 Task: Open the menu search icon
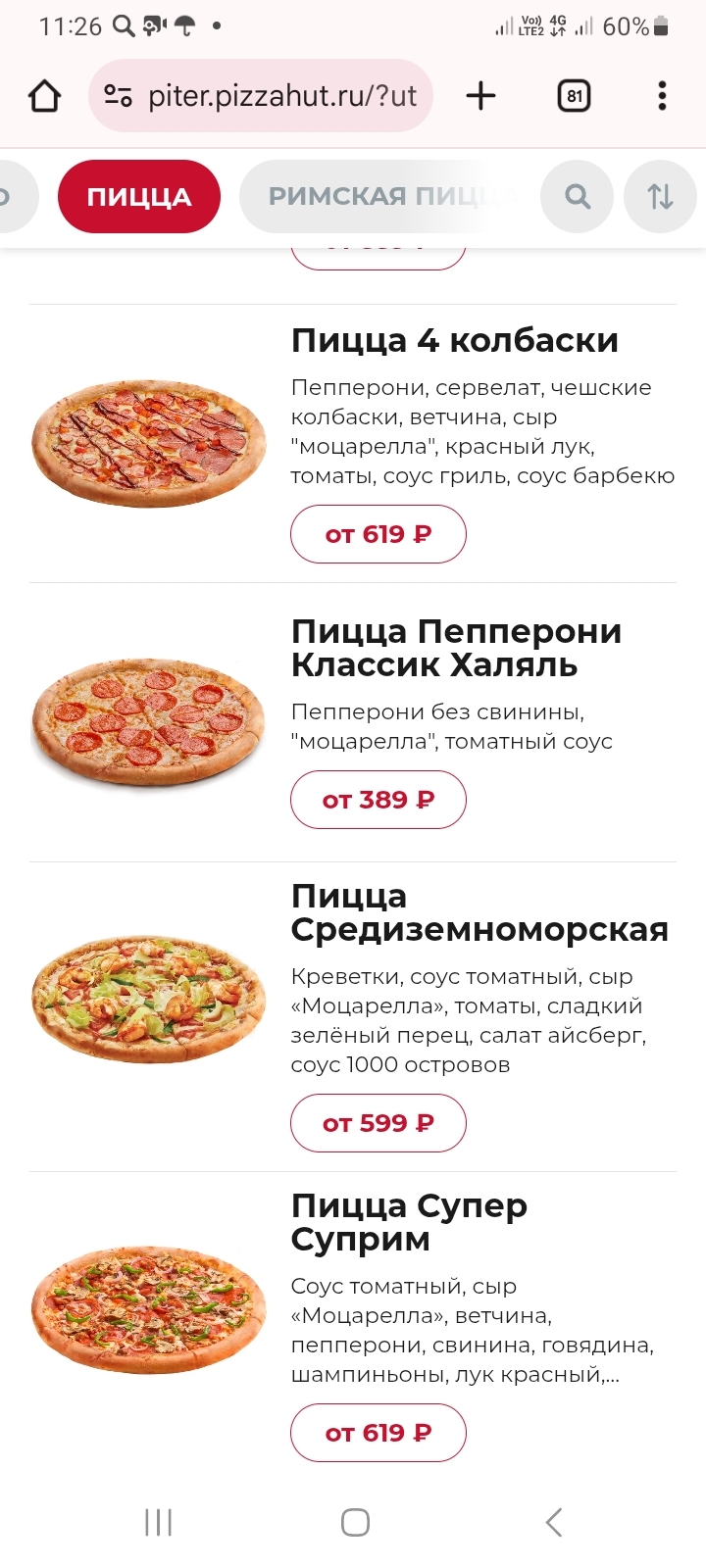(x=578, y=197)
